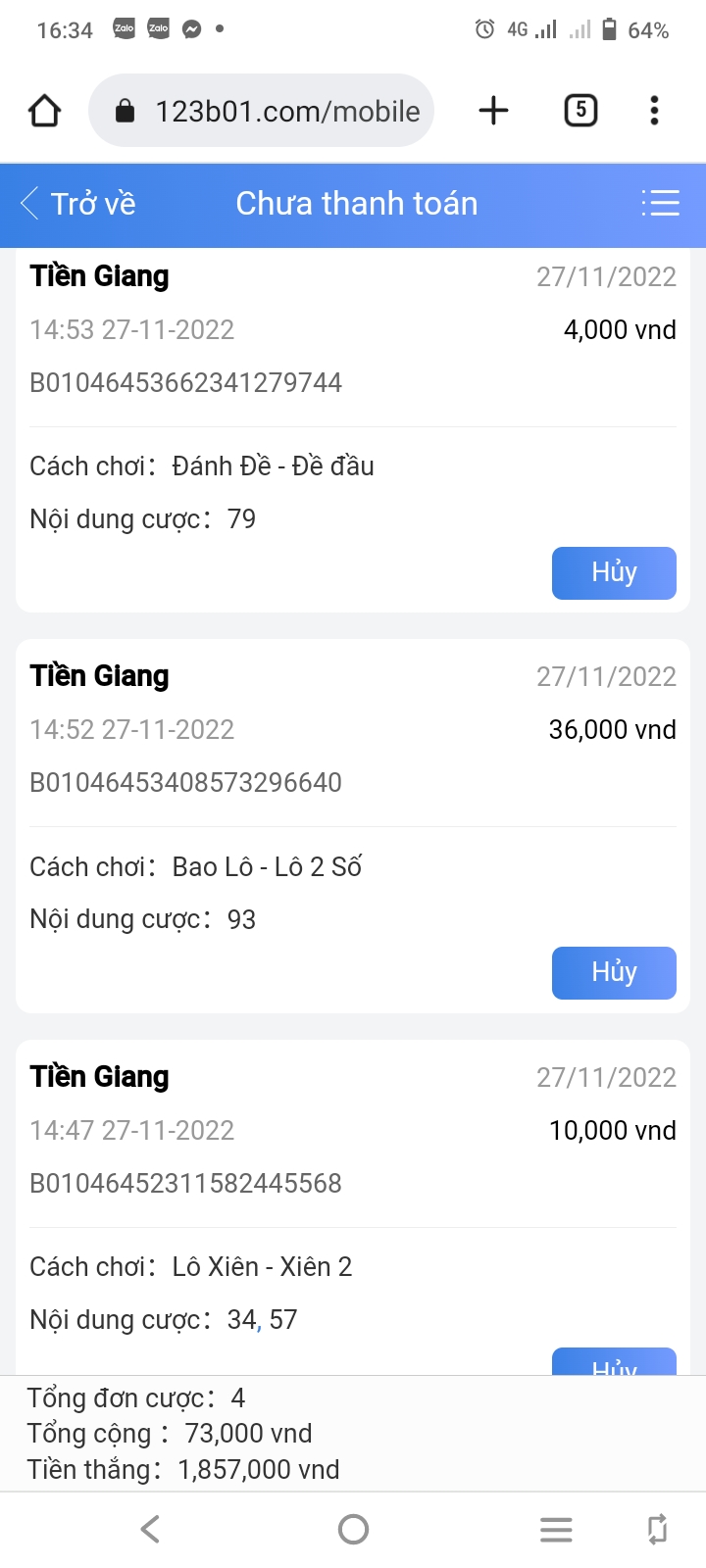Cancel the 36,000 vnd bet on 93
Viewport: 706px width, 1568px height.
click(x=614, y=972)
